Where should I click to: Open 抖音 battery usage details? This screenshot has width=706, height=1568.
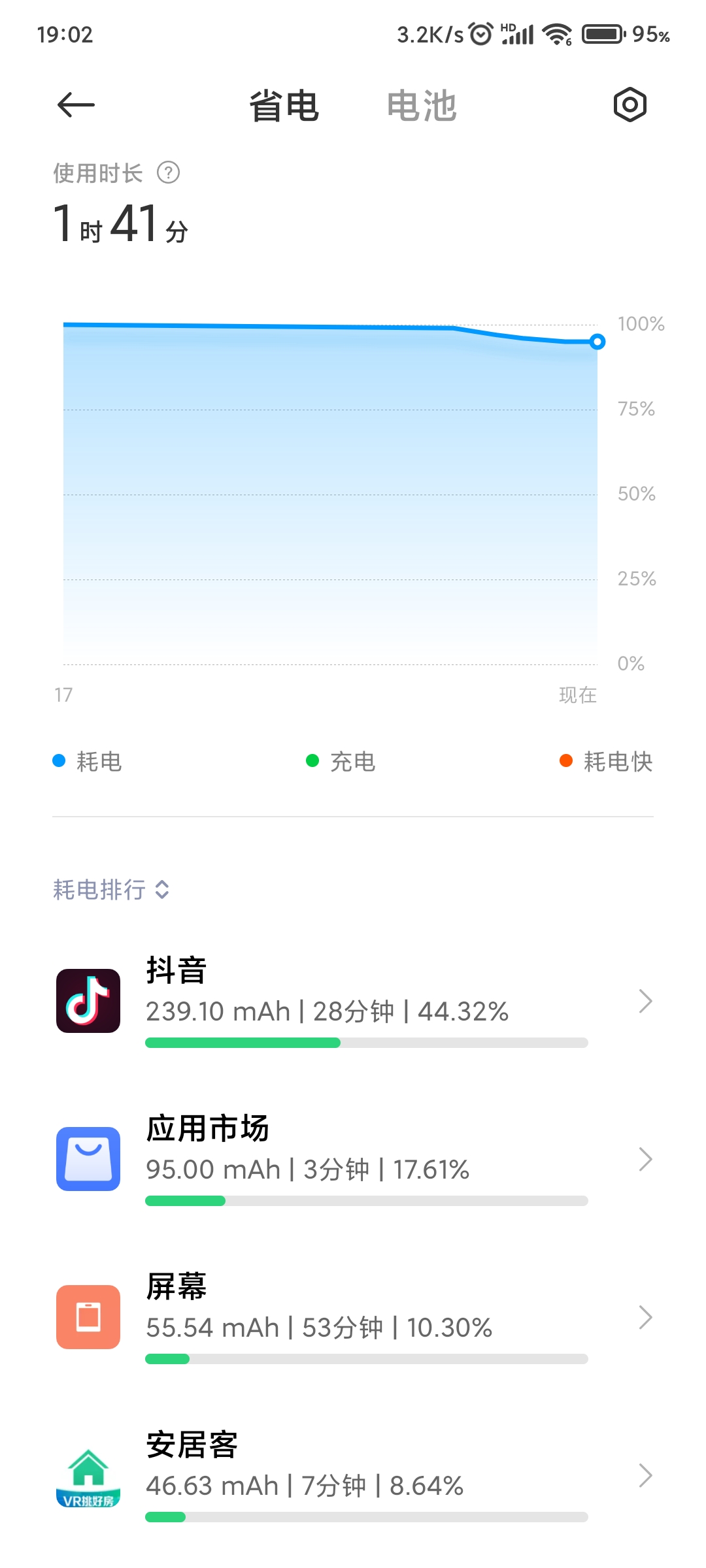pos(353,1001)
